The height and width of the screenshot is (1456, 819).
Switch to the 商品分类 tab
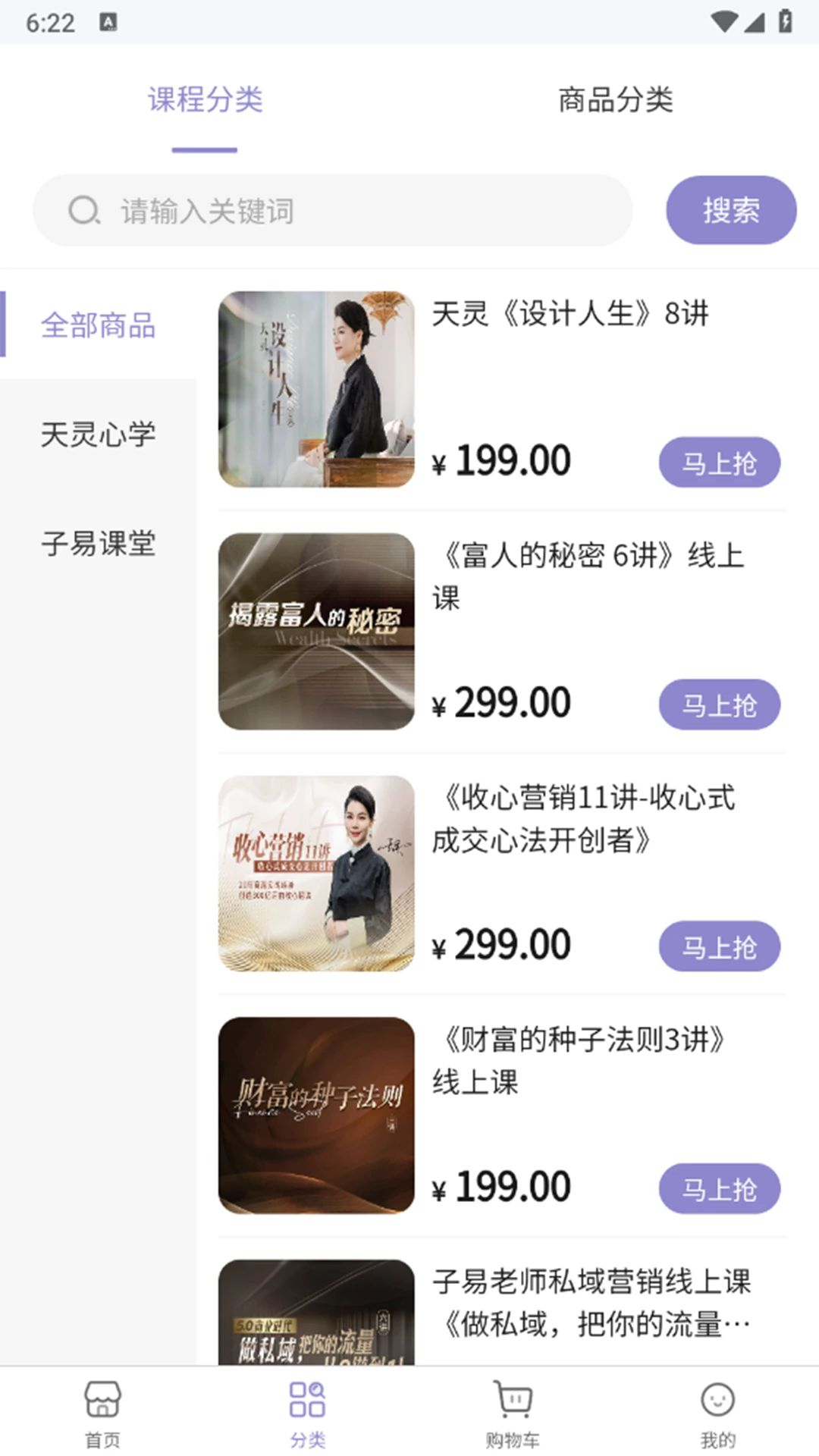tap(615, 99)
